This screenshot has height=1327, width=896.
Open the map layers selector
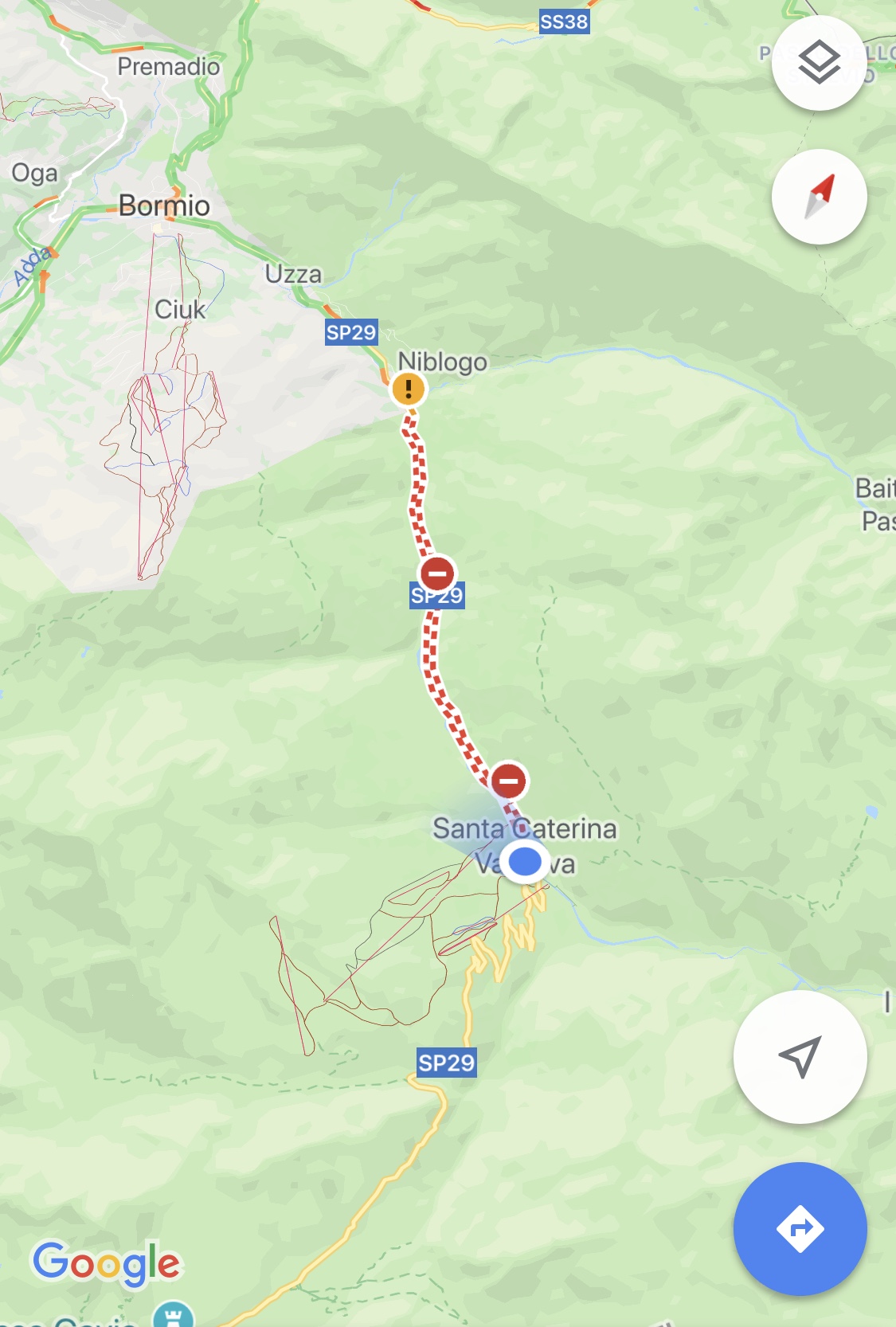coord(819,63)
